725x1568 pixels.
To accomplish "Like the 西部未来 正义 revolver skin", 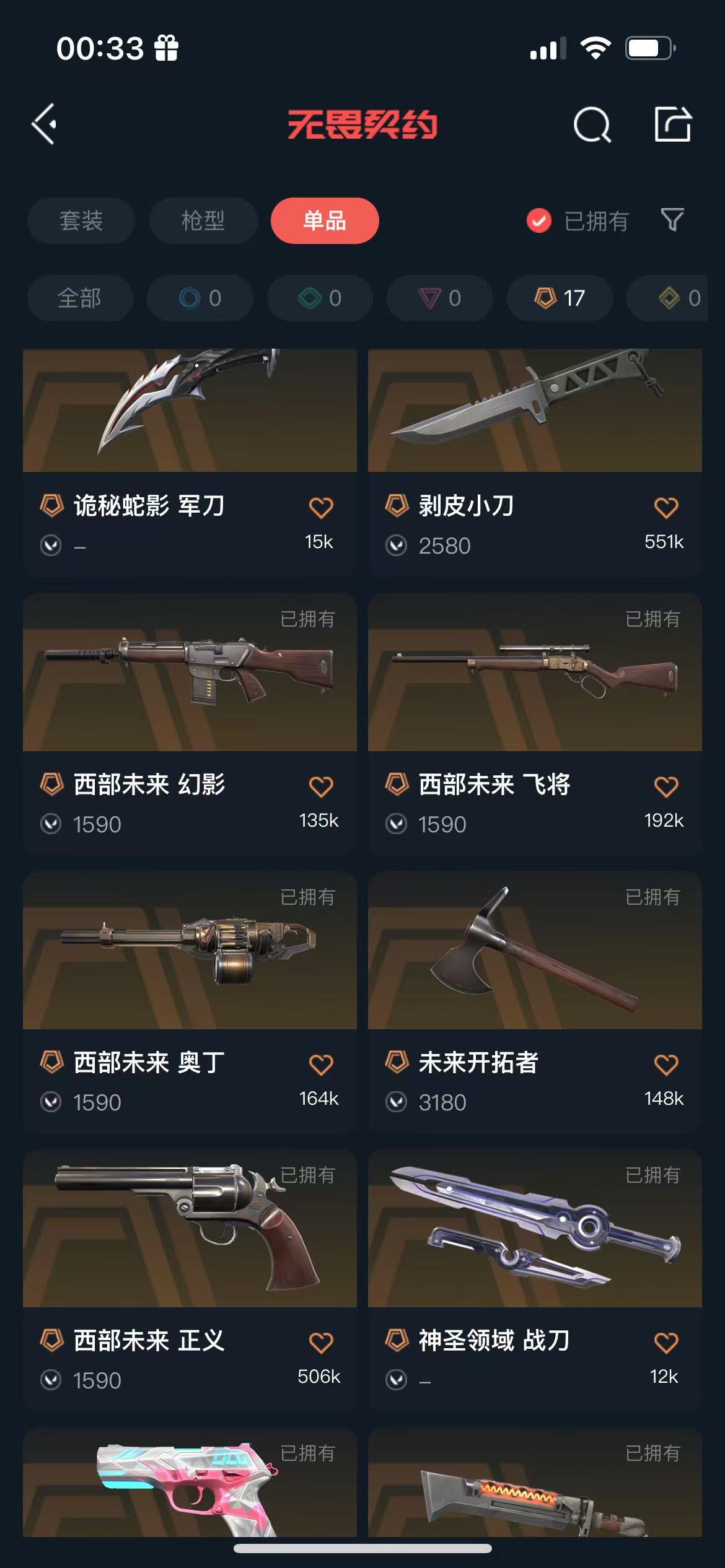I will pos(321,1343).
